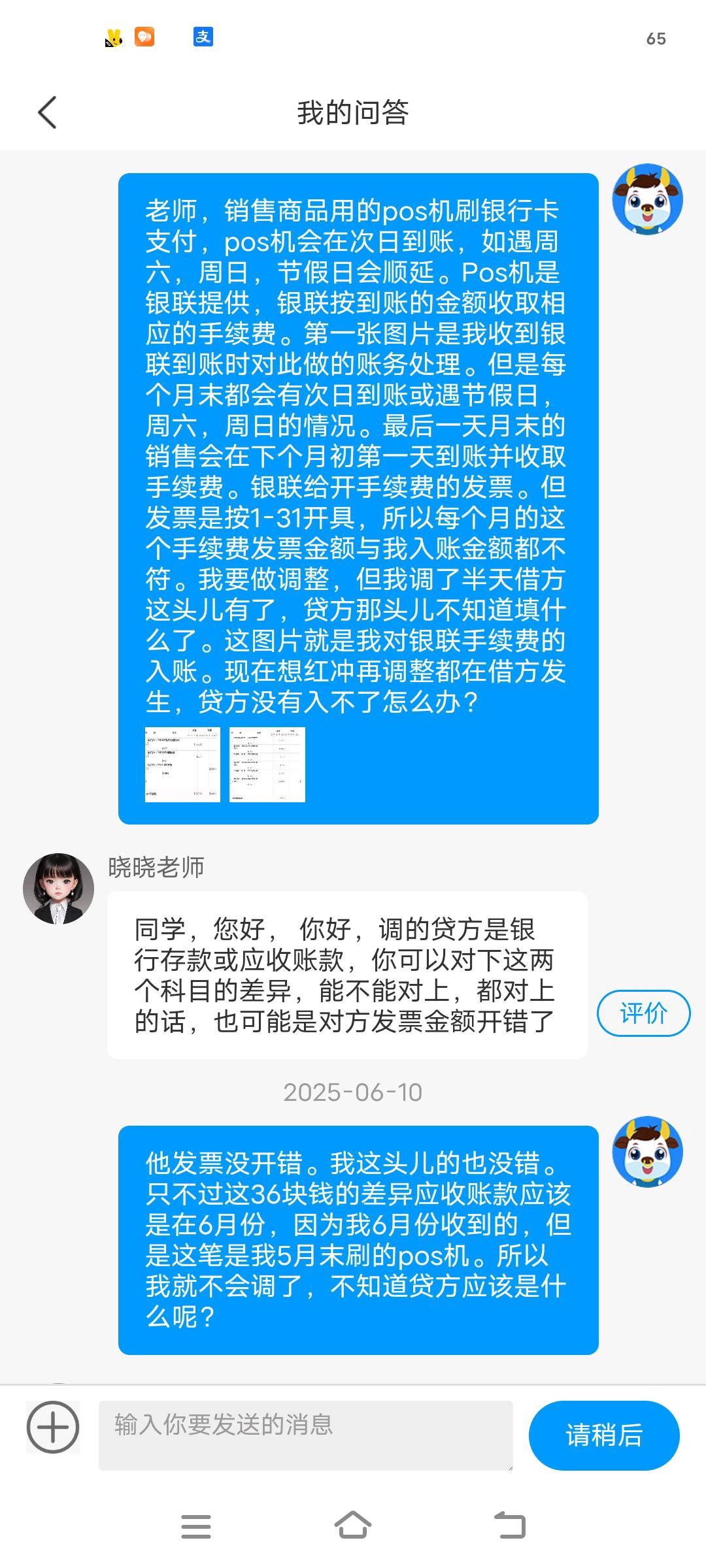Tap 评价 to rate the teacher's answer
The width and height of the screenshot is (706, 1568).
pyautogui.click(x=643, y=1013)
